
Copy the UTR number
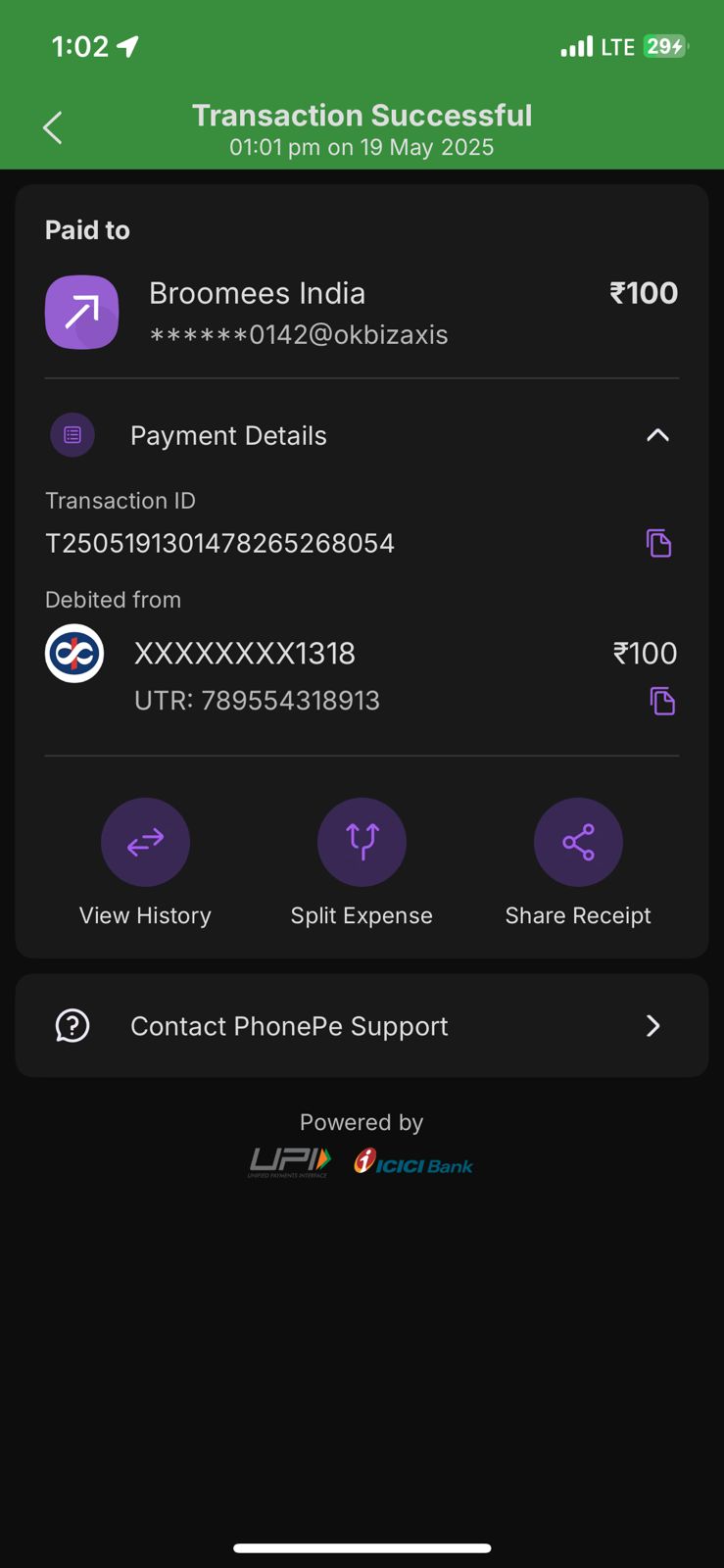coord(662,701)
